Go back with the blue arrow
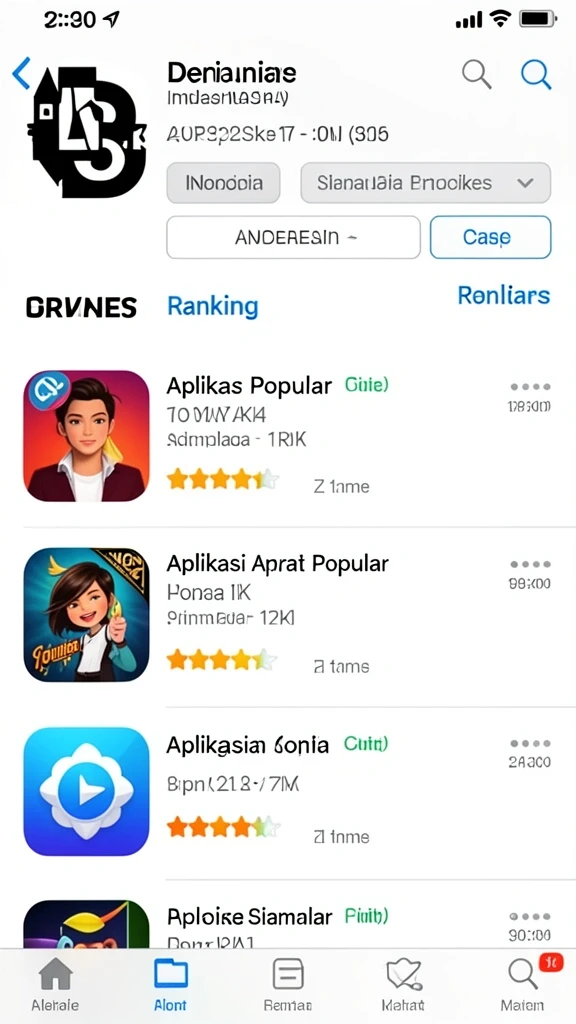The image size is (576, 1024). [x=21, y=73]
